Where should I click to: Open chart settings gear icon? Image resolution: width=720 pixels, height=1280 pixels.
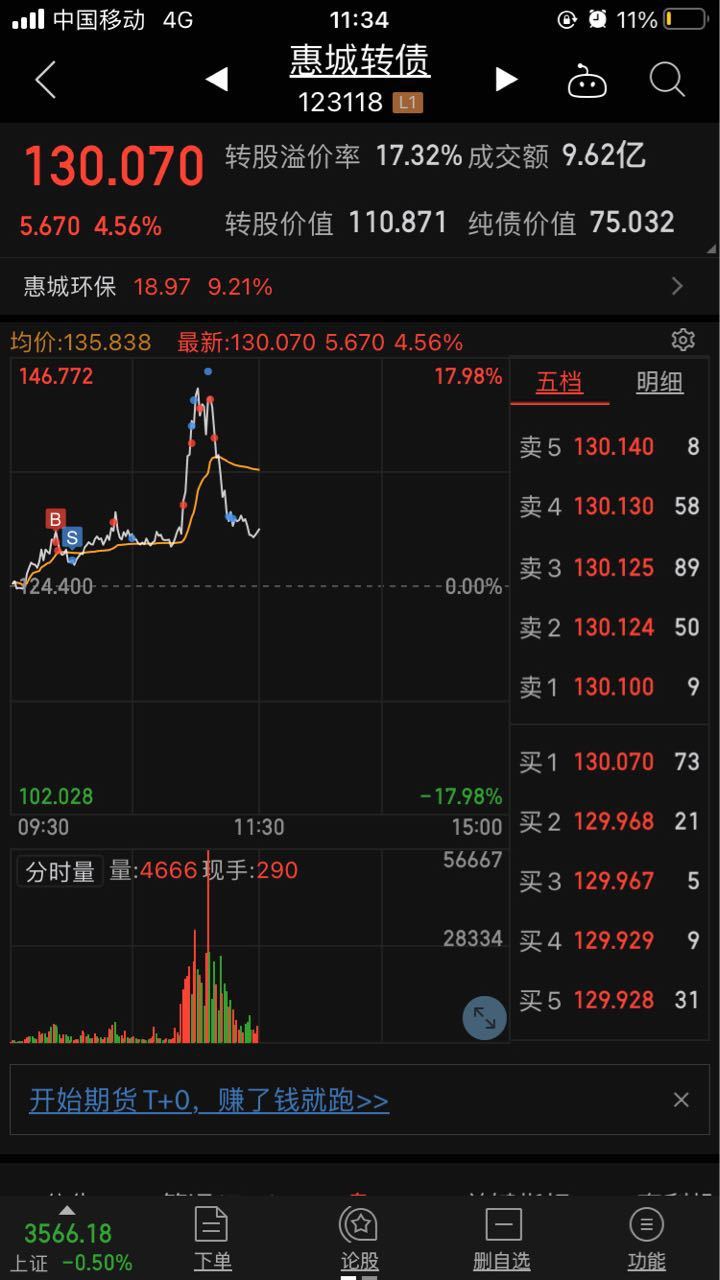tap(683, 340)
